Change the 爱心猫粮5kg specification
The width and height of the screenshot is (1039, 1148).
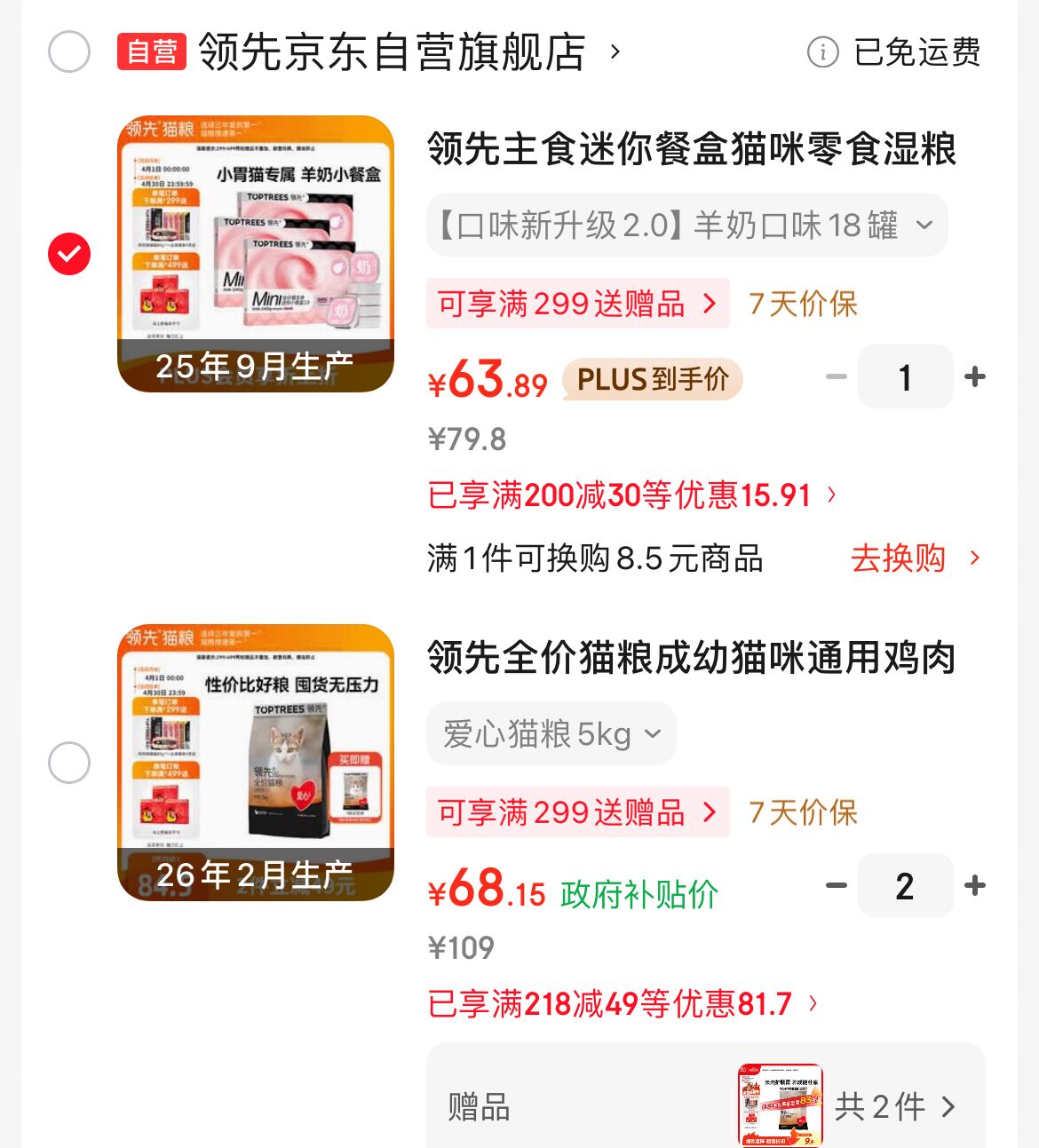point(551,734)
